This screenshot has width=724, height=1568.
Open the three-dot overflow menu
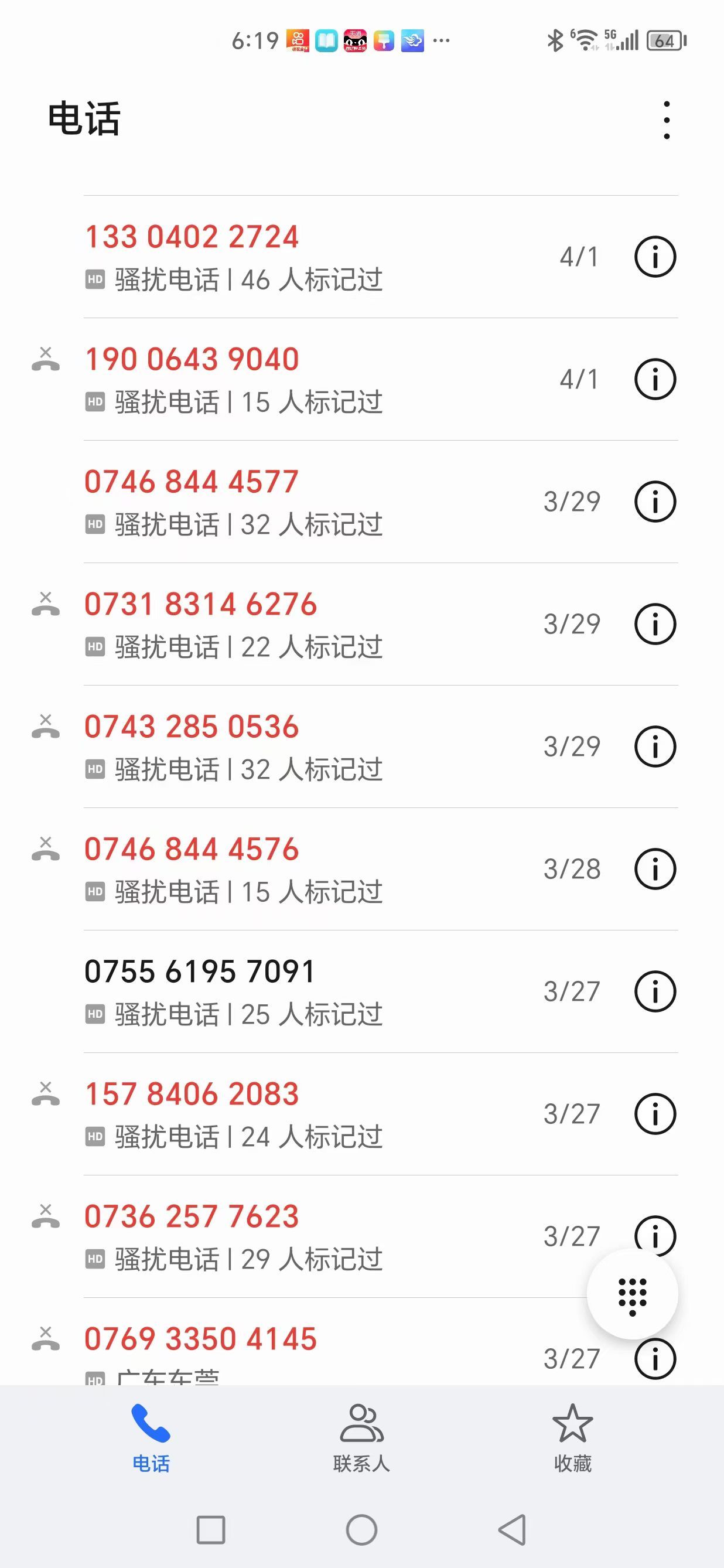667,120
